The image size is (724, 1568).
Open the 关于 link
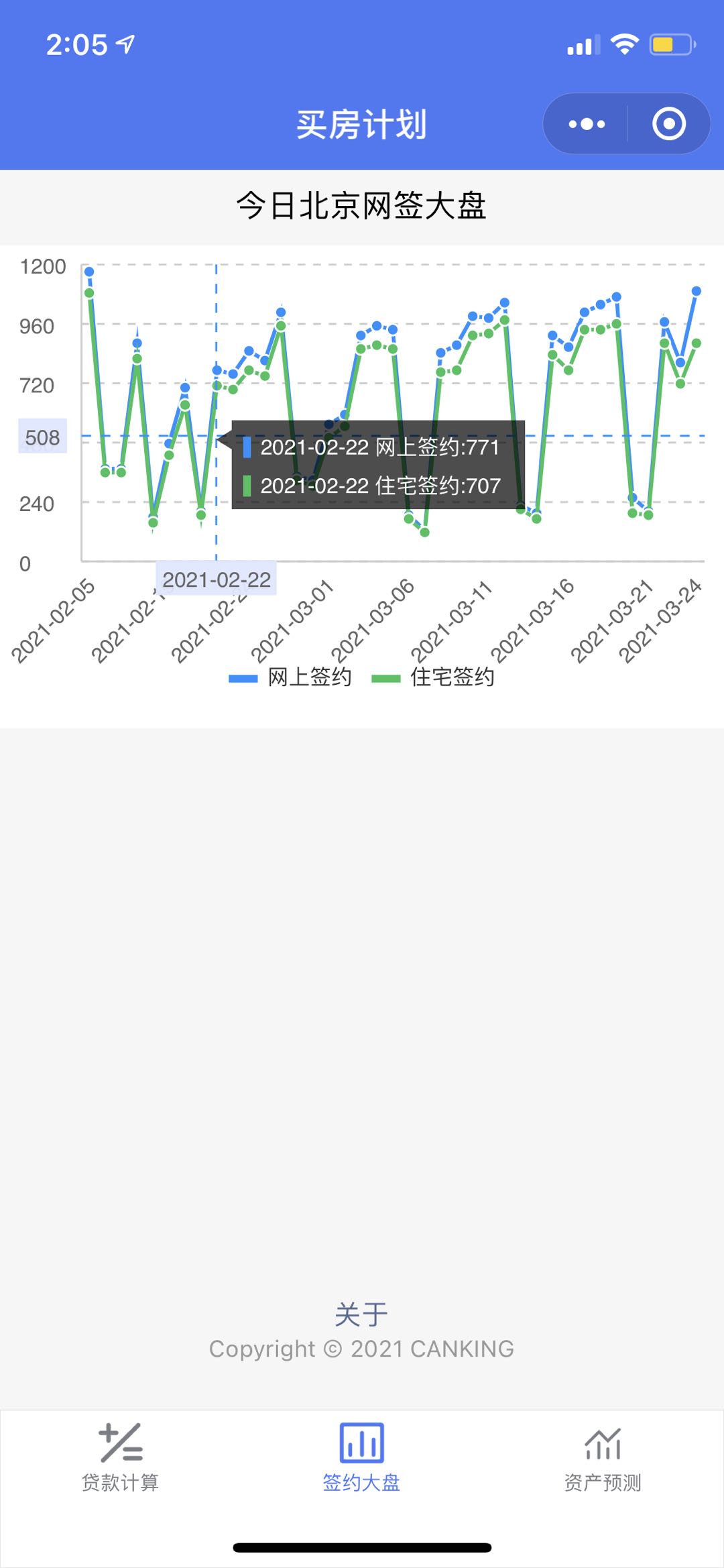coord(361,1314)
